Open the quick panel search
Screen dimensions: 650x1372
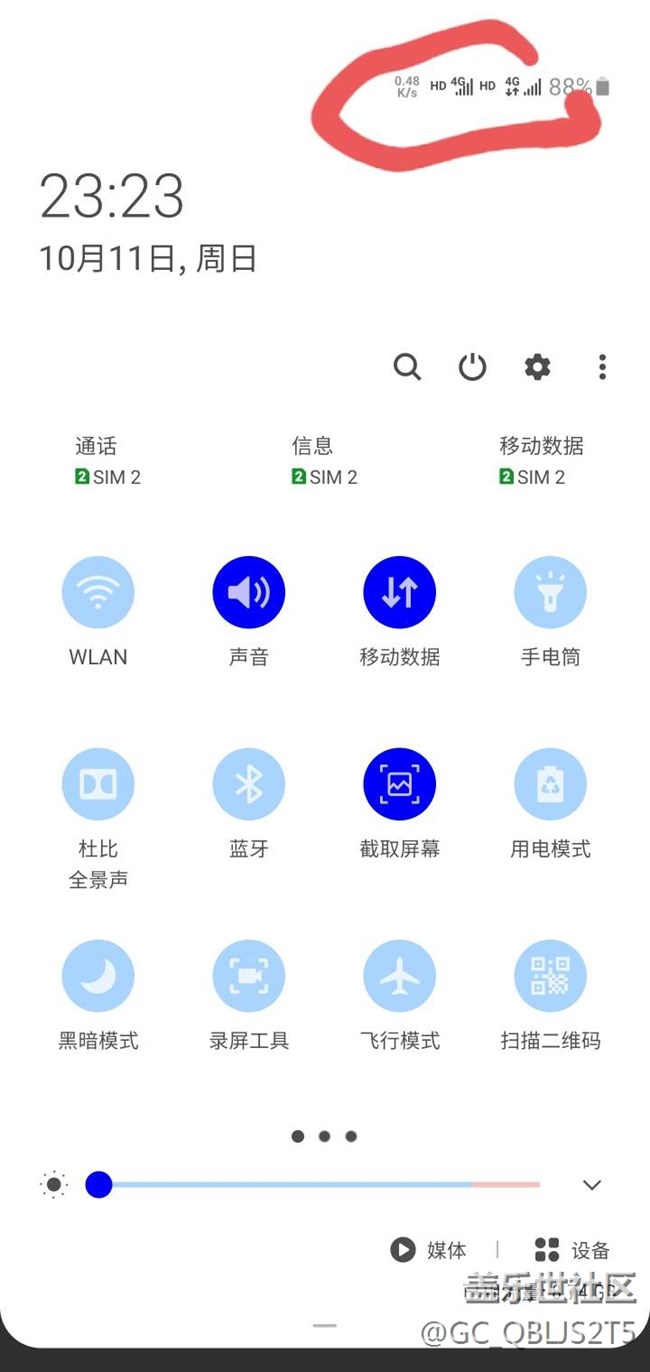(x=407, y=367)
